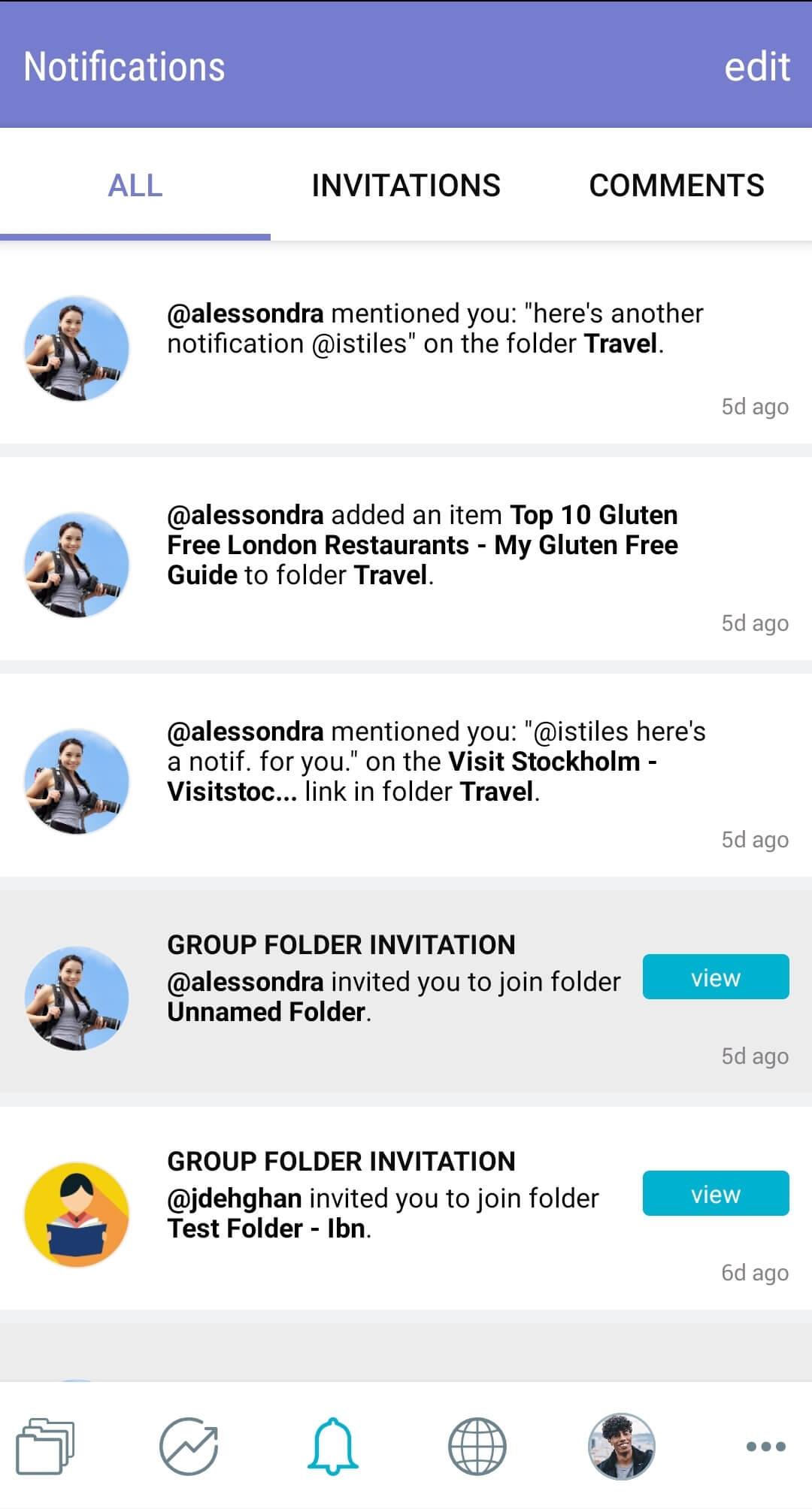Open the three-dot more menu

click(x=765, y=1446)
